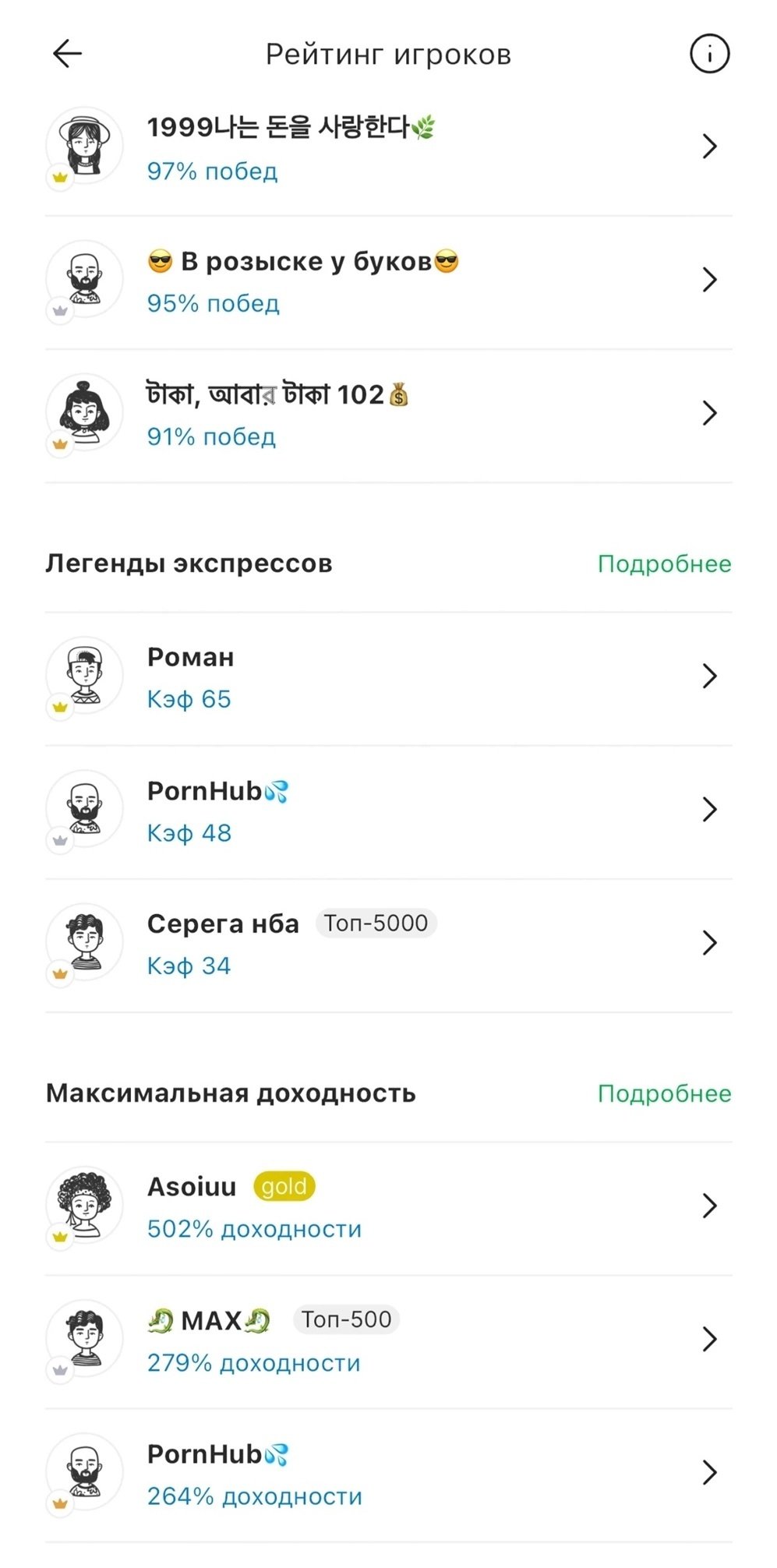This screenshot has width=777, height=1568.
Task: Open В розыске у буков profile
Action: pos(388,281)
